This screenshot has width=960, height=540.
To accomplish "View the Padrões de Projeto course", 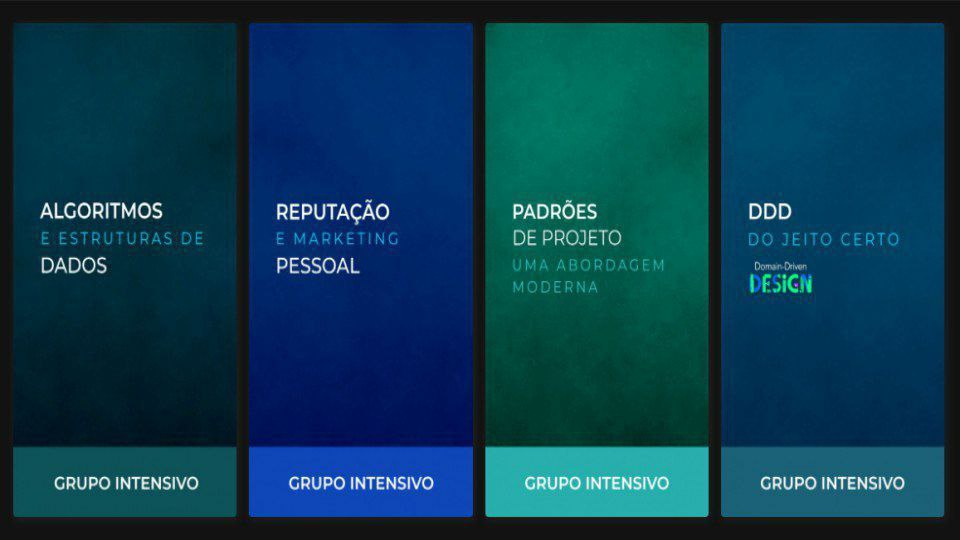I will tap(596, 238).
